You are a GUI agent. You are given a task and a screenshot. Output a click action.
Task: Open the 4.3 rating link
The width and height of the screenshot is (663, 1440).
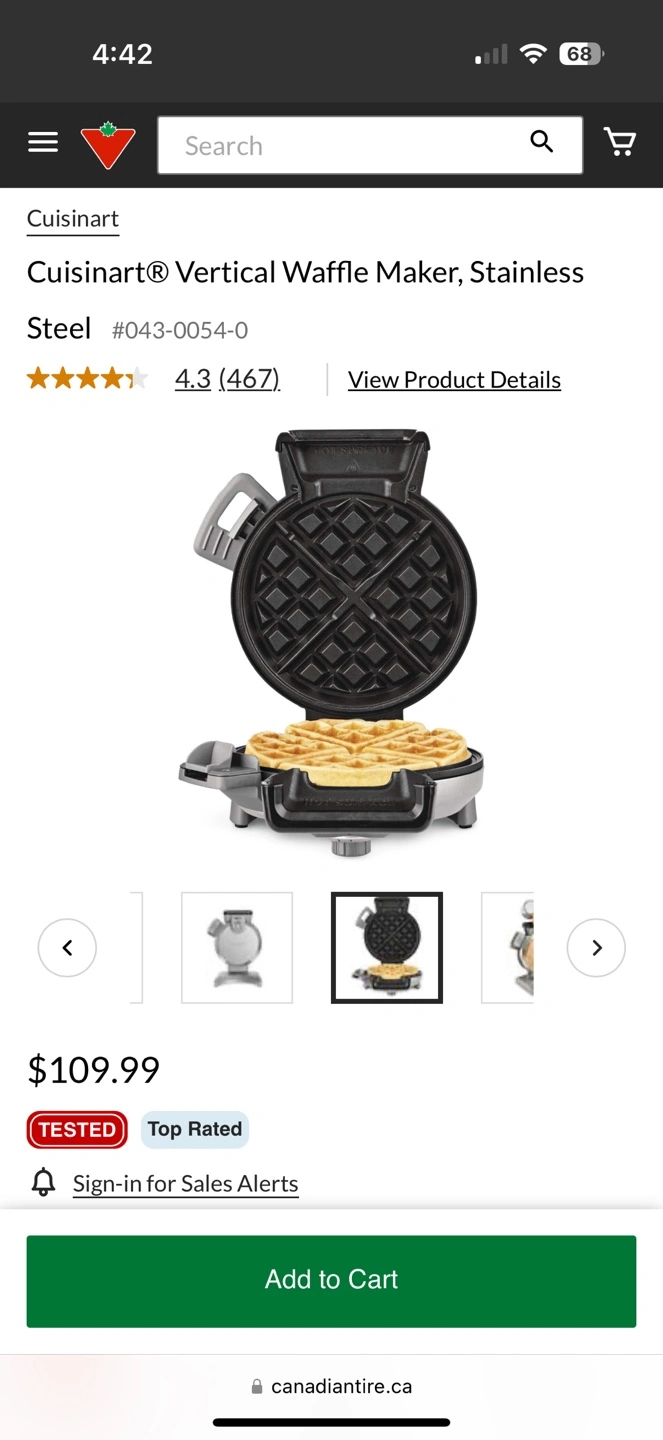coord(192,380)
